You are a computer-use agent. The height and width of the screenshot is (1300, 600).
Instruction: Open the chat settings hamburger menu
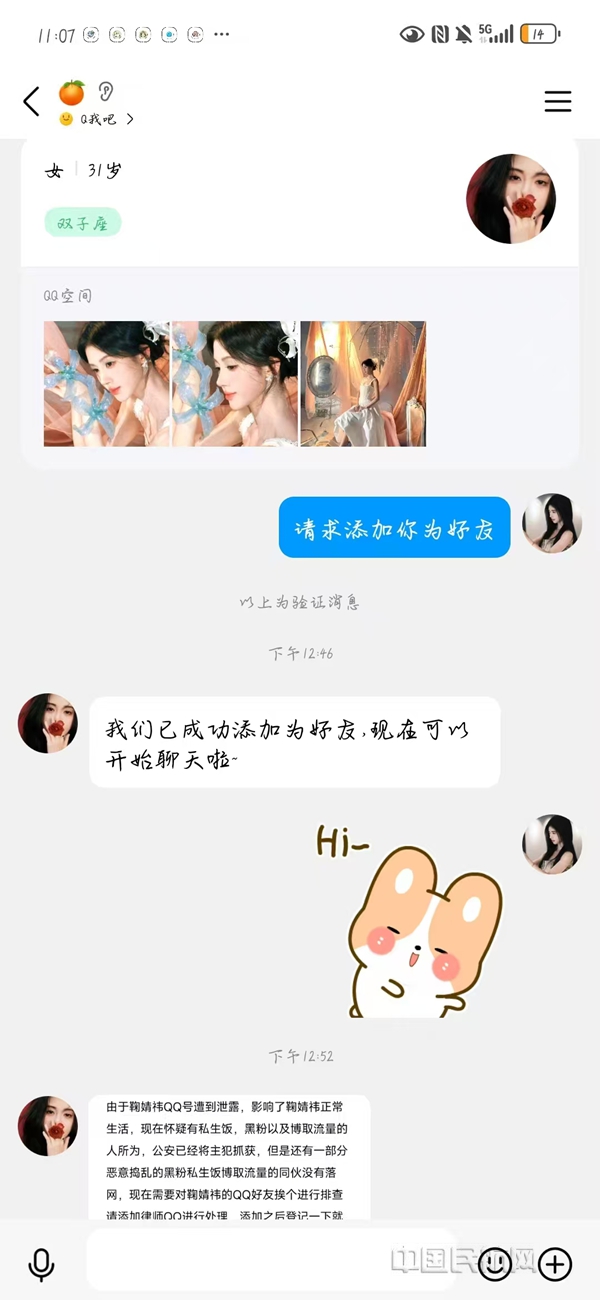point(557,101)
